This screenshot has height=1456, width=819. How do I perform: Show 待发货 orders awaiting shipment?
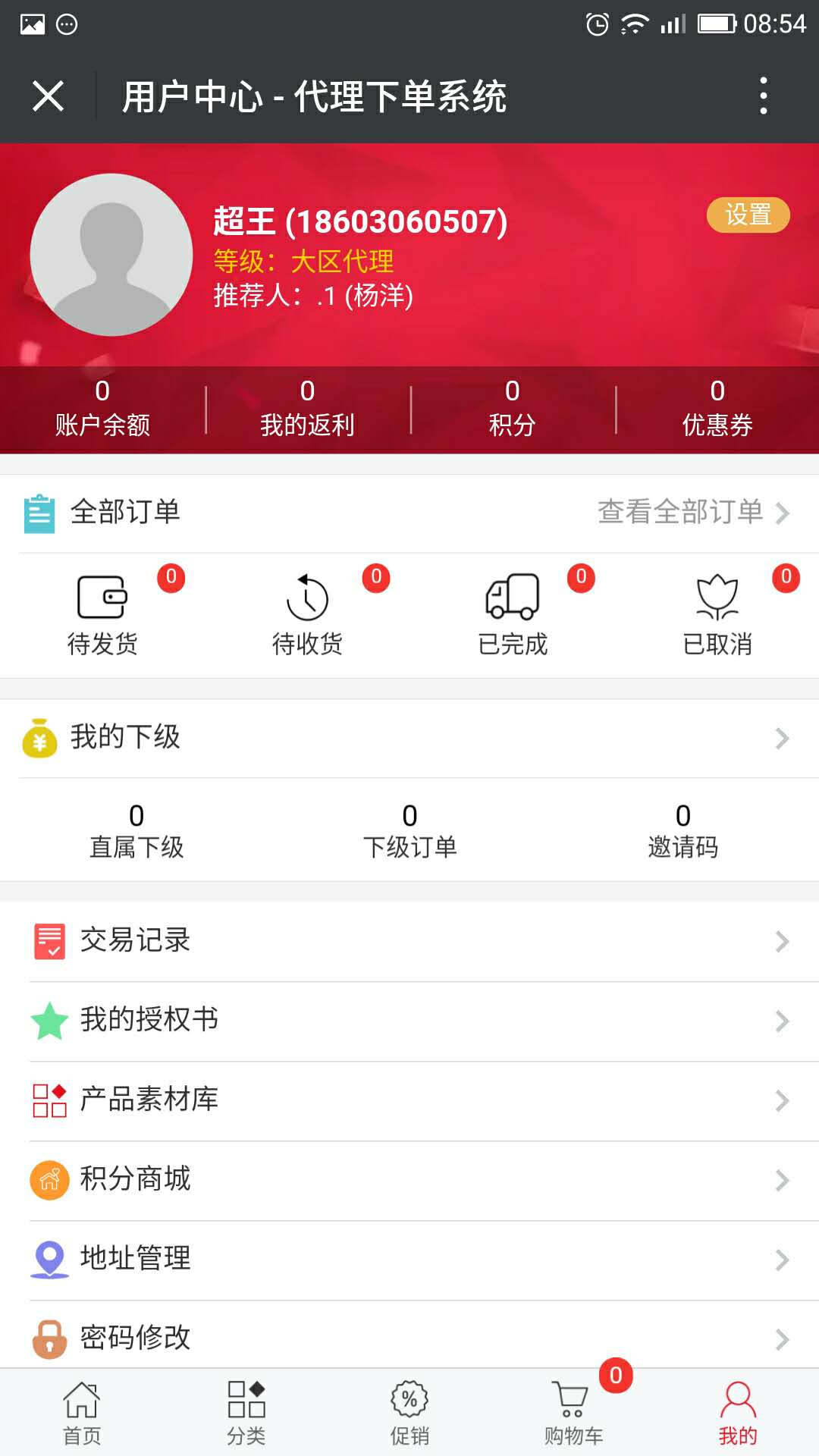(102, 613)
